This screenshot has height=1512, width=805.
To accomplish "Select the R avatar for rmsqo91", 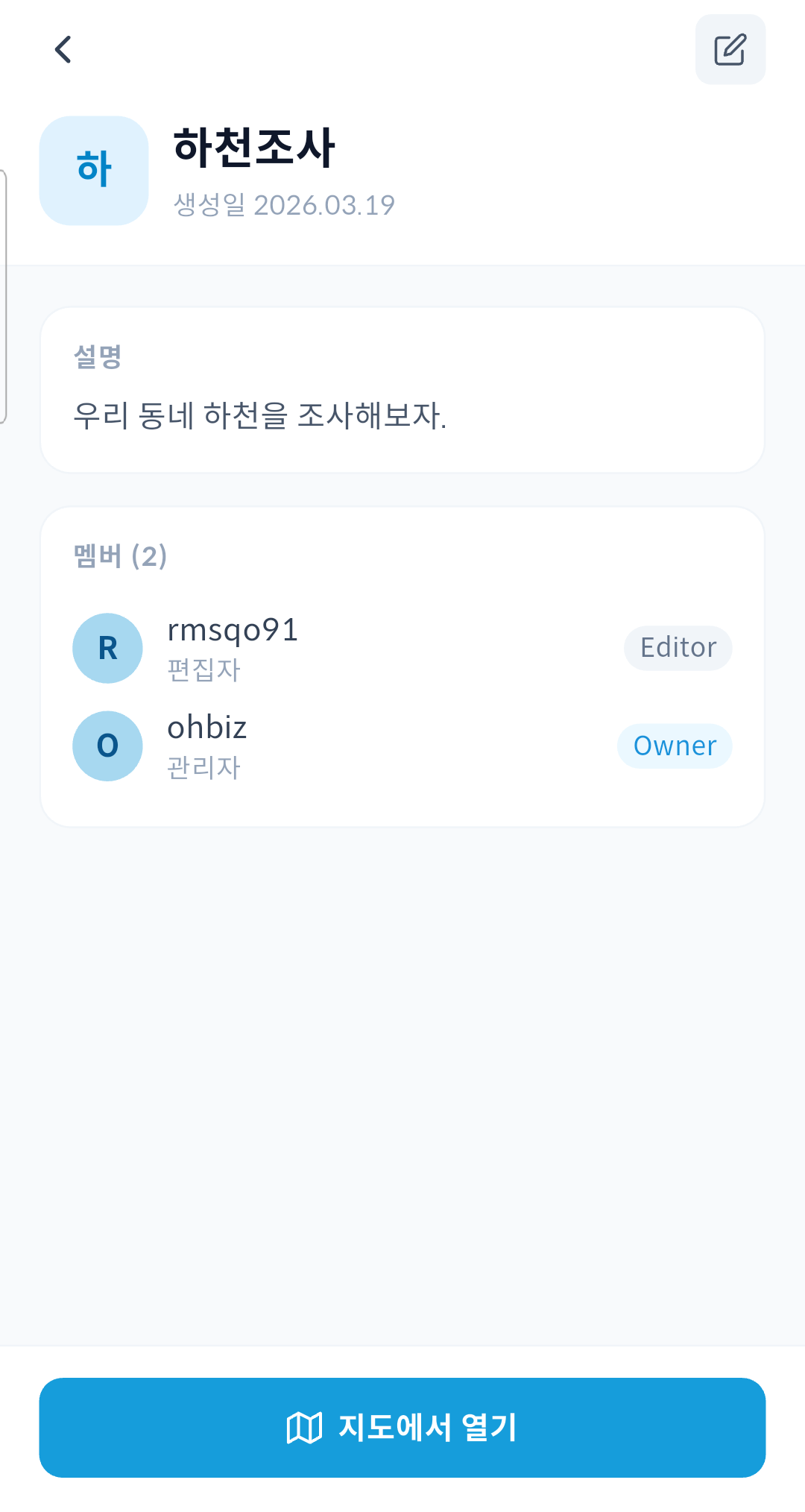I will pos(107,648).
